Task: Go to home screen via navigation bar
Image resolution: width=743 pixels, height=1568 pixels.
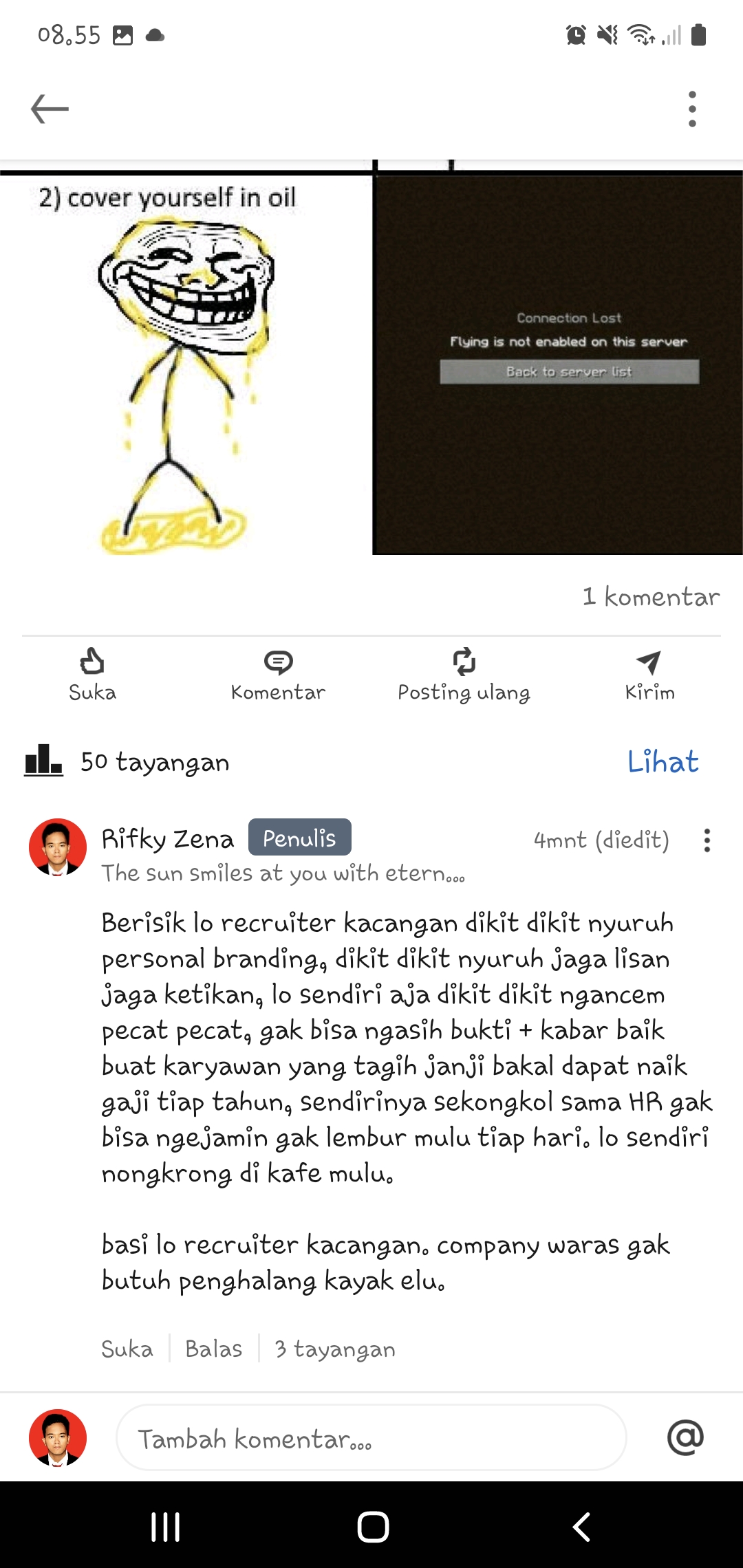Action: 373,1527
